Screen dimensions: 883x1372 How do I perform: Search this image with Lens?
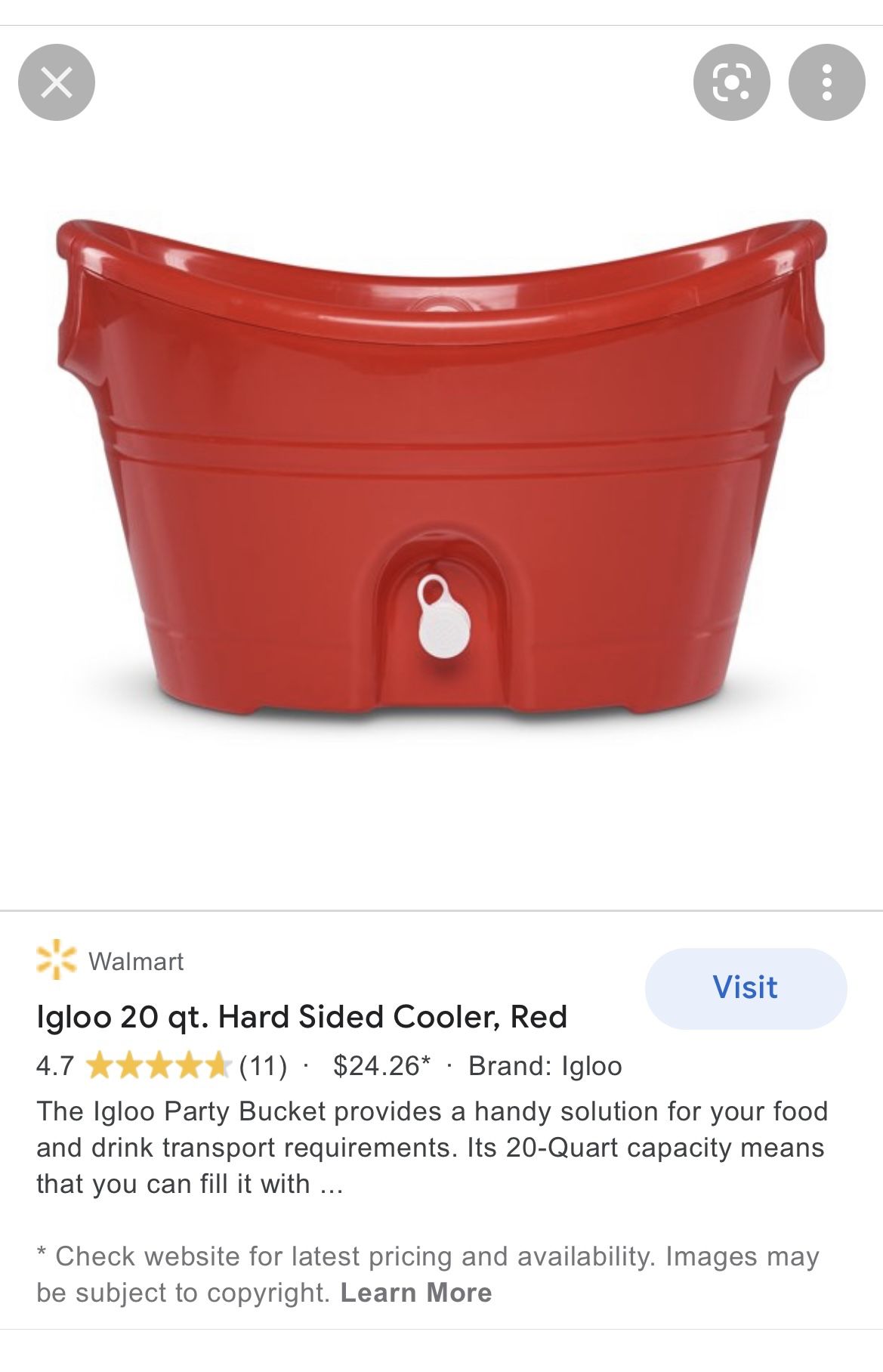click(731, 82)
